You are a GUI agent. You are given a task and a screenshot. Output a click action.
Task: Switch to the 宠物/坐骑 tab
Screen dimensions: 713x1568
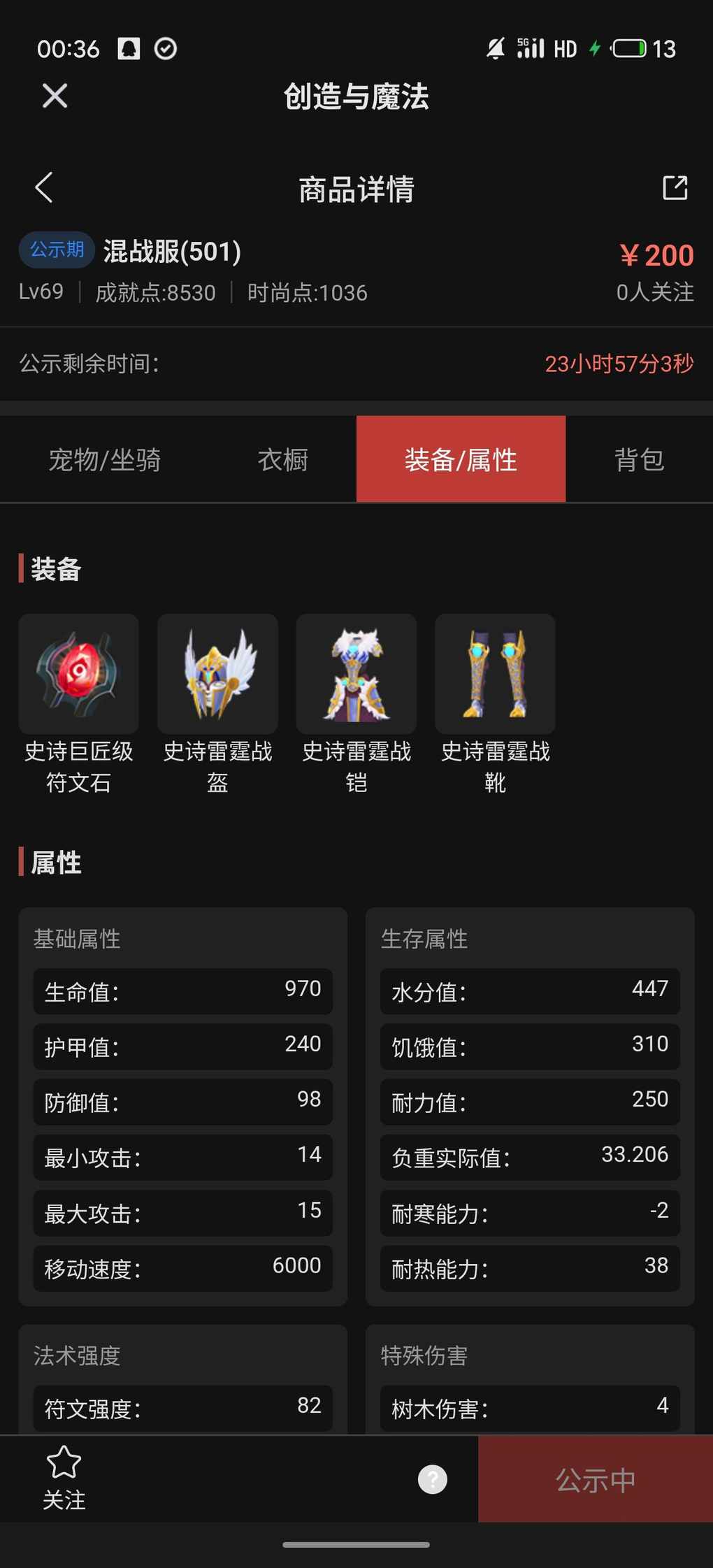coord(105,460)
